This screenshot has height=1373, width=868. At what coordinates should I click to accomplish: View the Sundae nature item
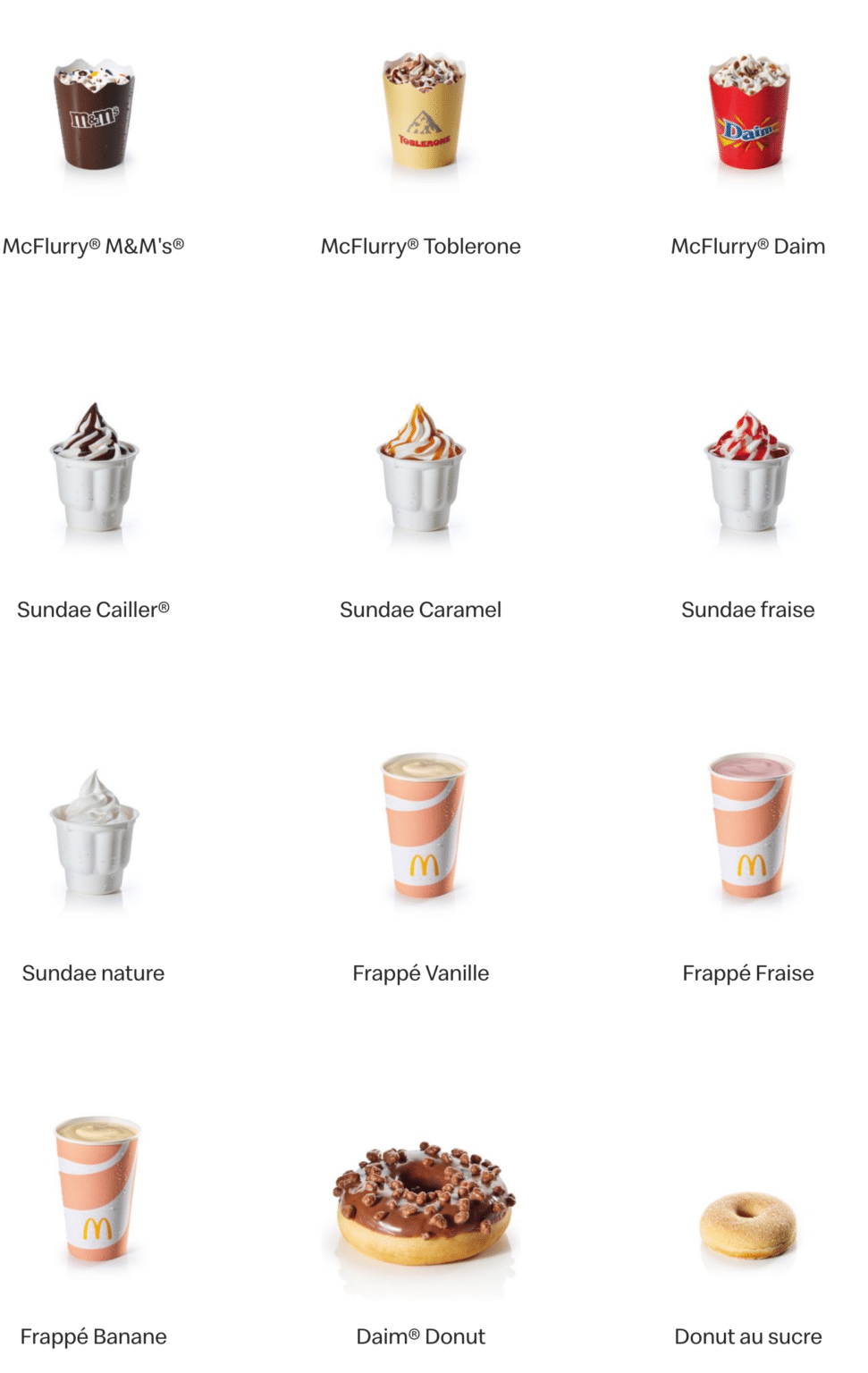[94, 836]
